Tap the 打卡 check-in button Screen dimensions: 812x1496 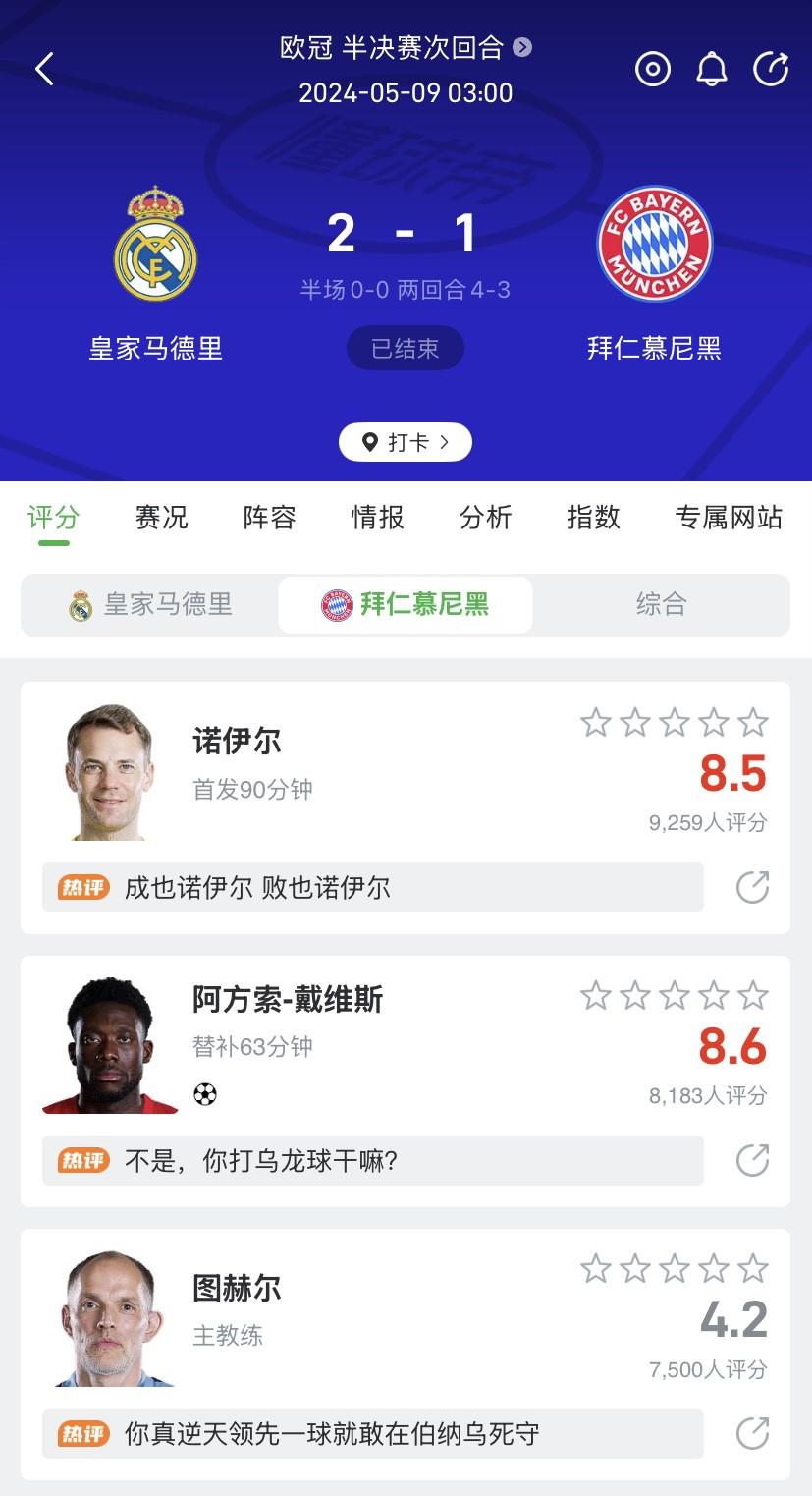pyautogui.click(x=406, y=442)
